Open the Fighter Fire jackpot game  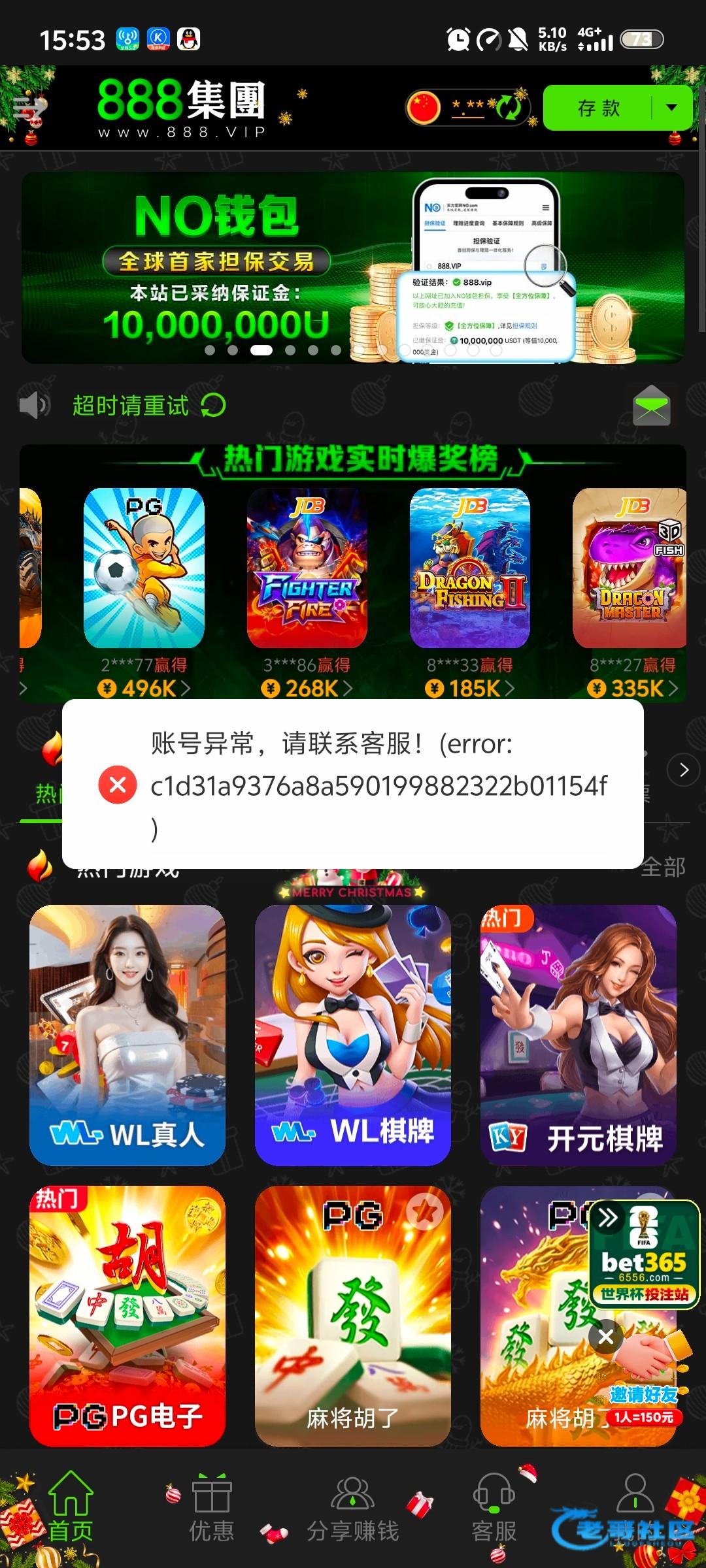(x=307, y=568)
